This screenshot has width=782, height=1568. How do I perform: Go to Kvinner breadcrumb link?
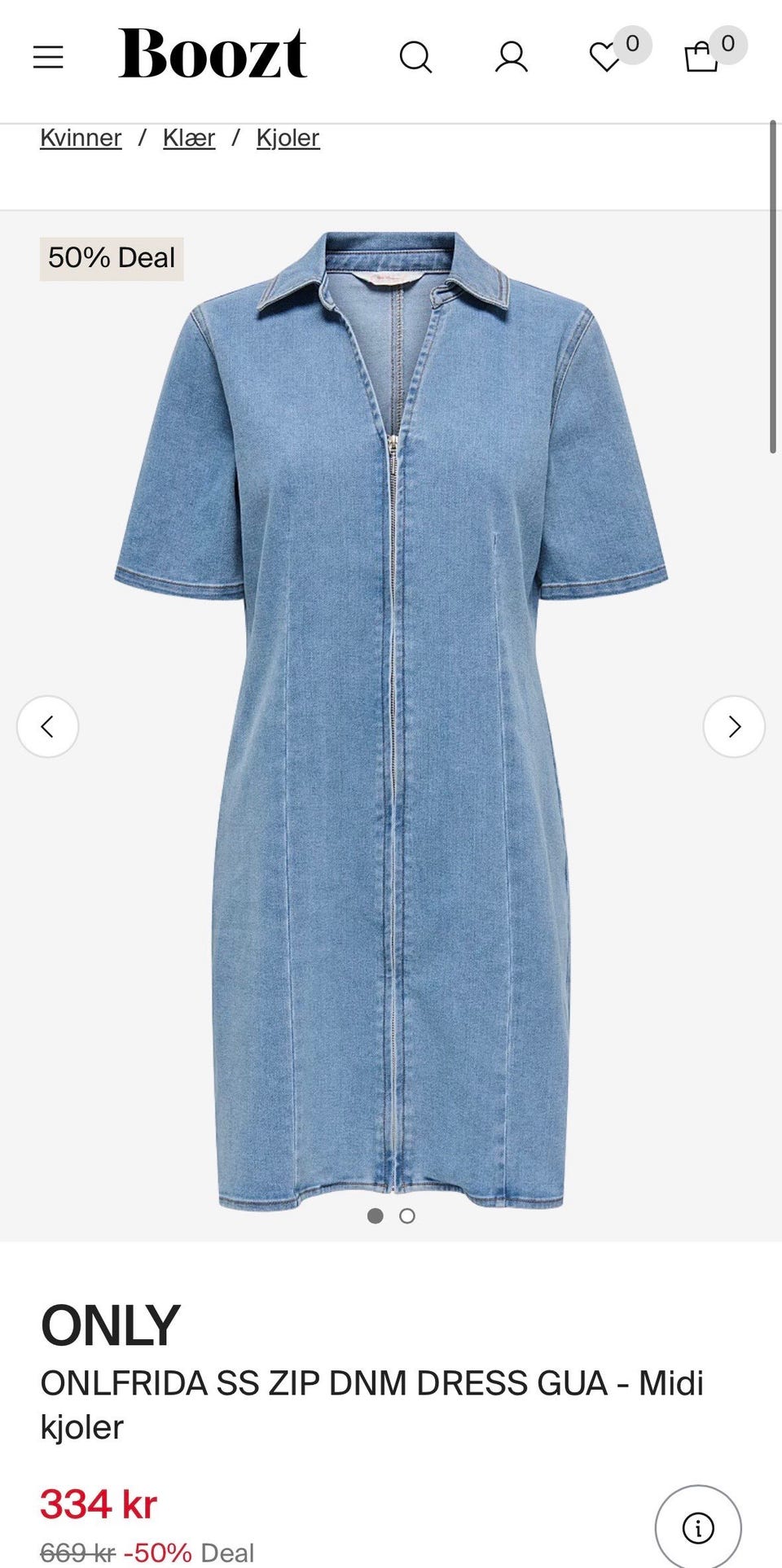tap(81, 138)
